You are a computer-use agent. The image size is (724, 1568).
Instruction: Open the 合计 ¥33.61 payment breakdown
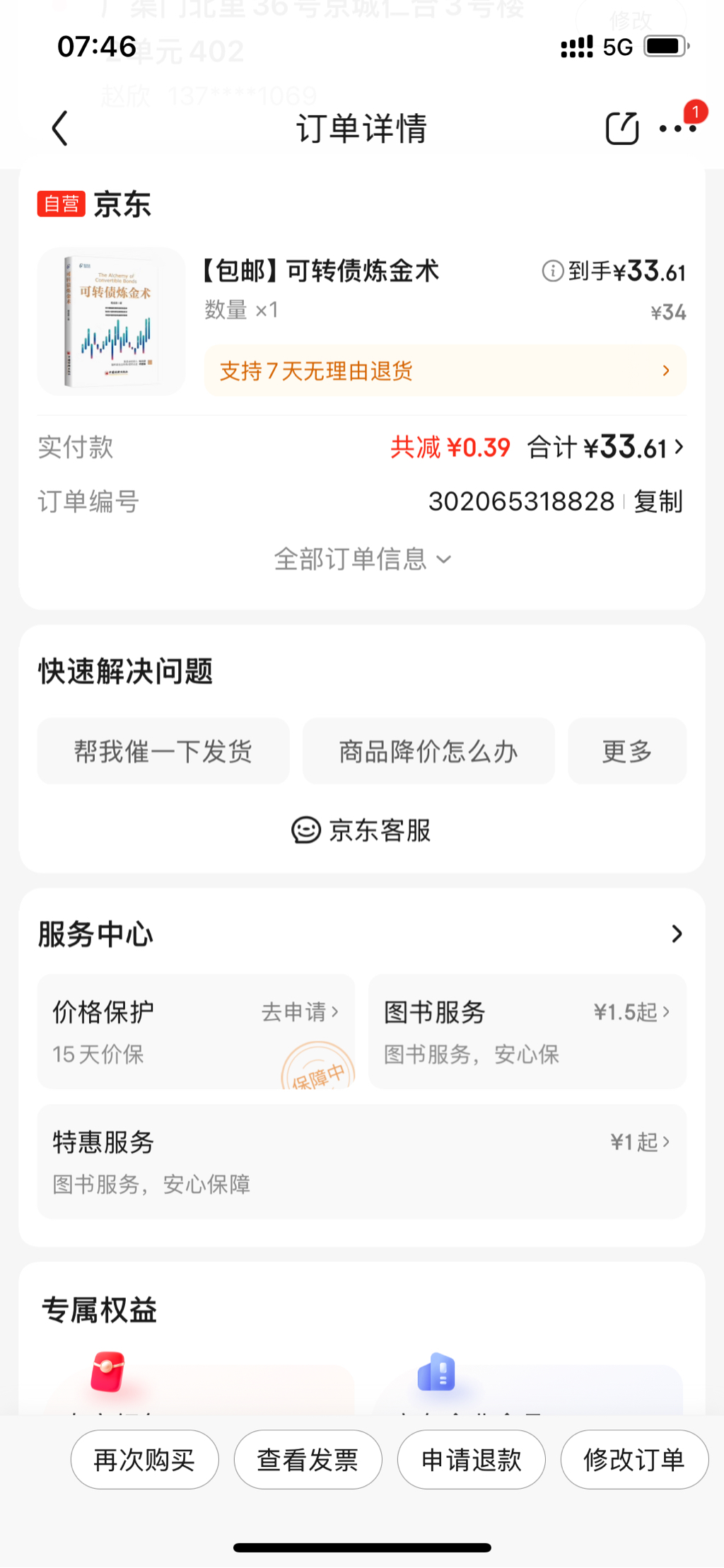point(607,447)
